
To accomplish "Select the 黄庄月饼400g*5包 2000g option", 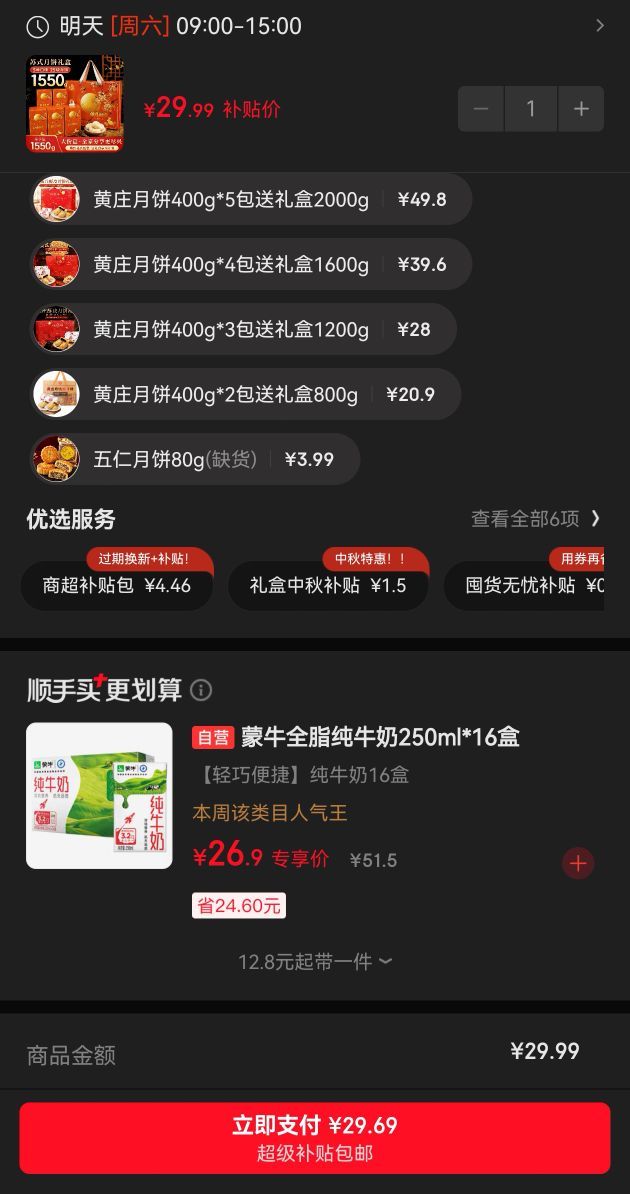I will tap(251, 200).
